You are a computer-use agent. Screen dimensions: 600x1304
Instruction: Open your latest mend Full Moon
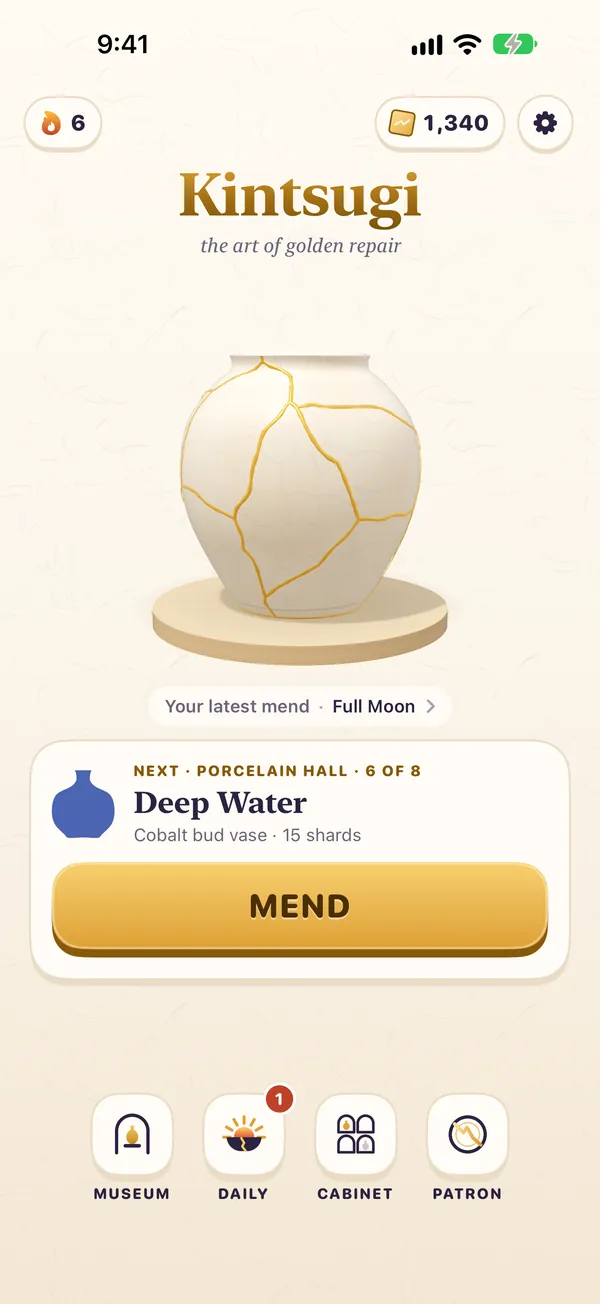point(300,706)
